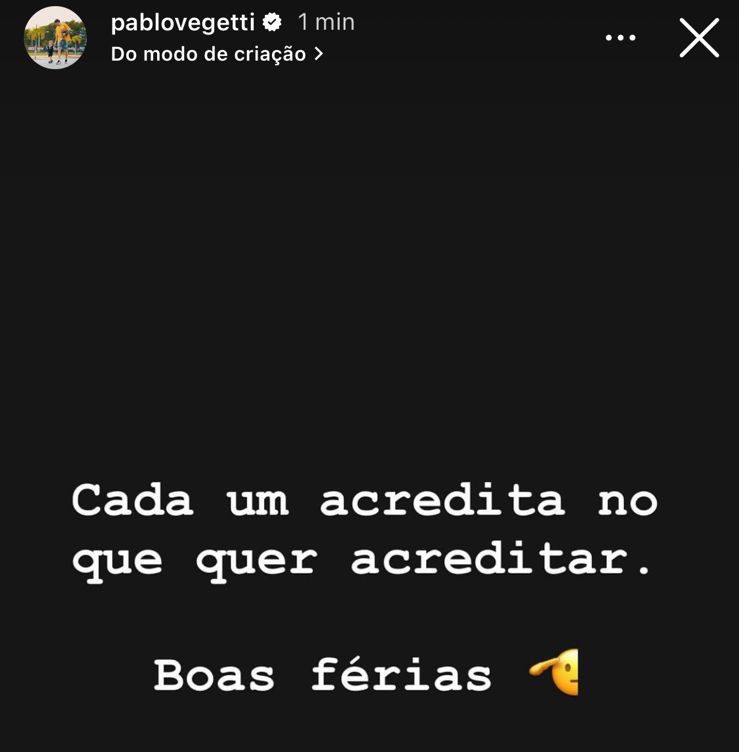Tap the pablovegetti username

point(183,22)
